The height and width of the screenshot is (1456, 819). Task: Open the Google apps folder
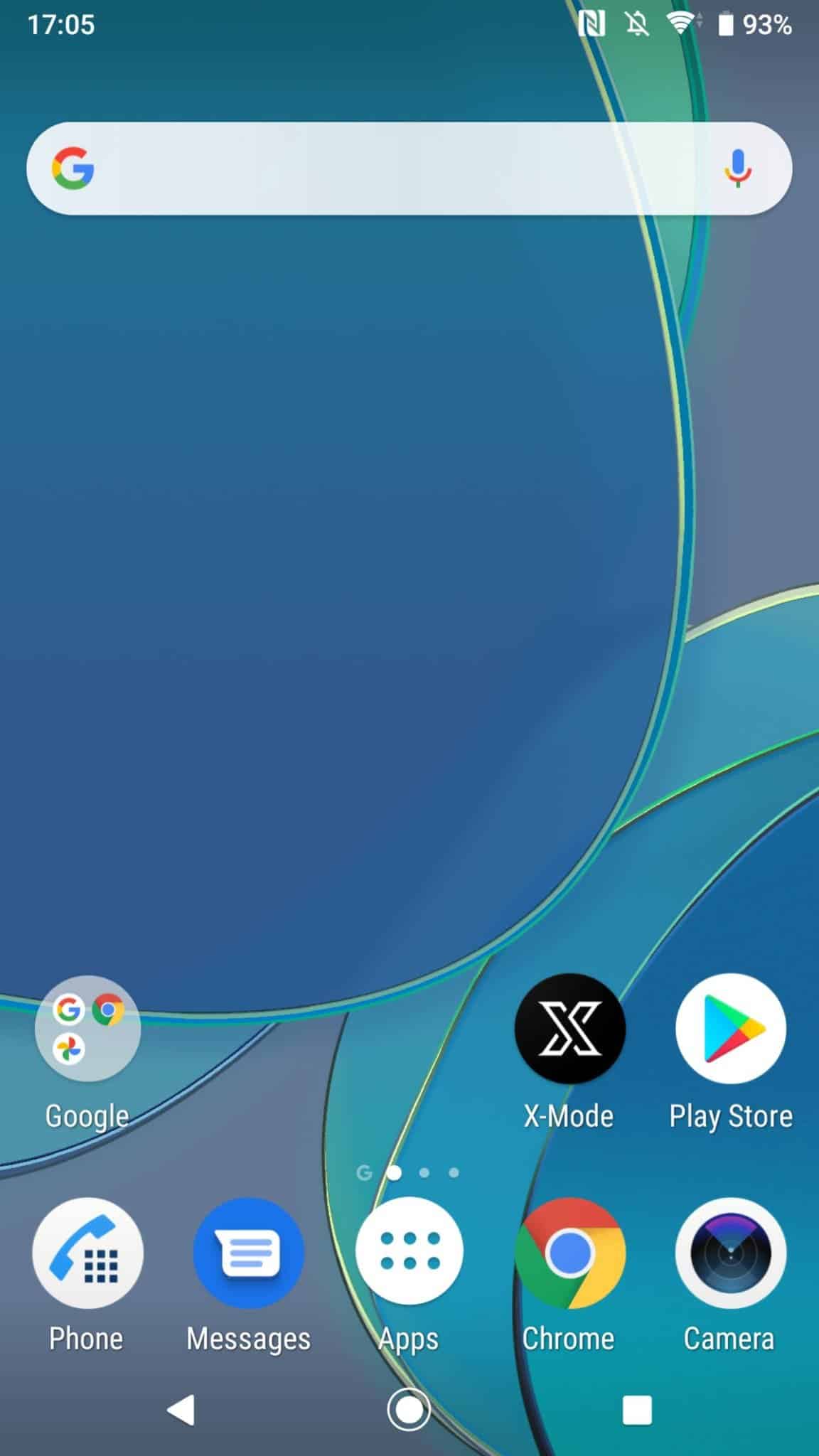pyautogui.click(x=87, y=1029)
